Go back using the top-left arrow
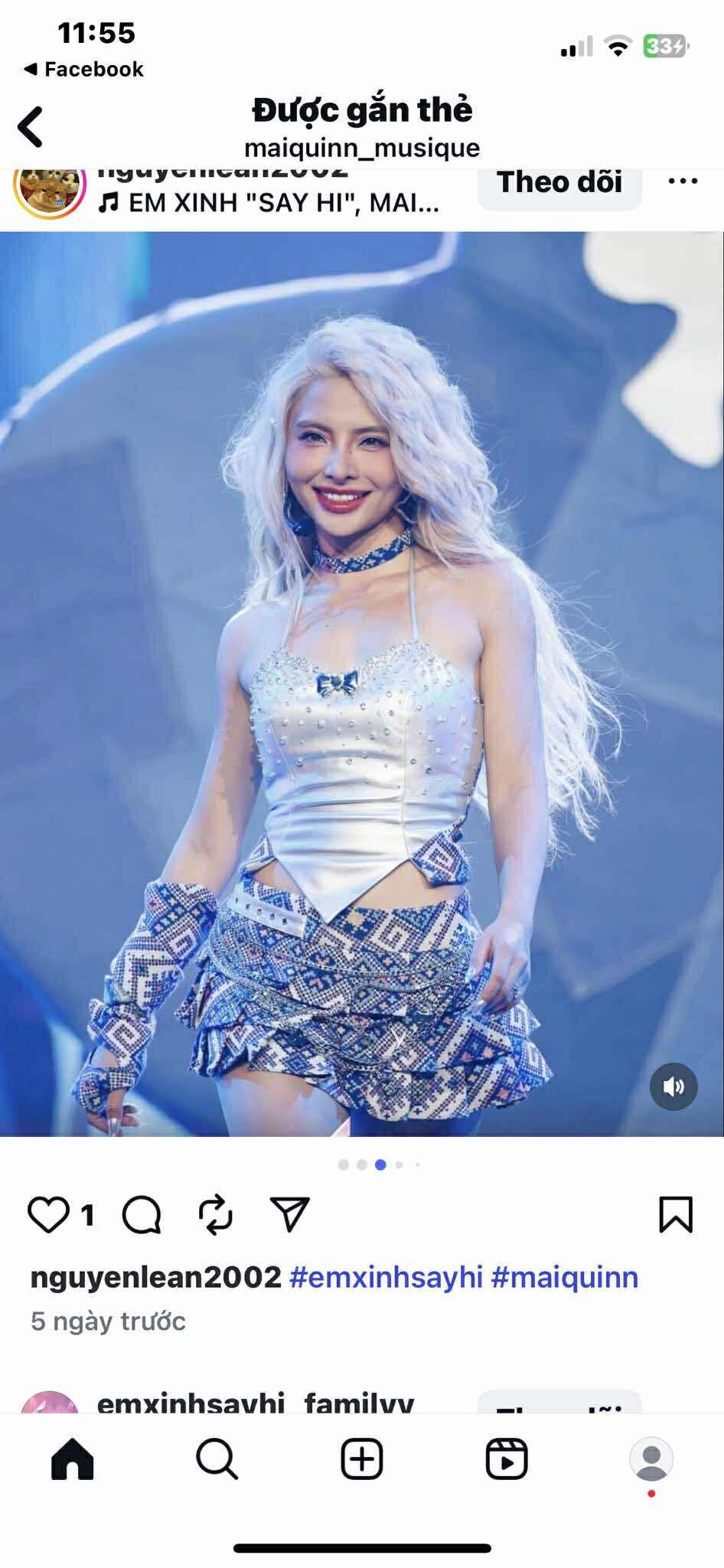Image resolution: width=724 pixels, height=1568 pixels. click(31, 126)
